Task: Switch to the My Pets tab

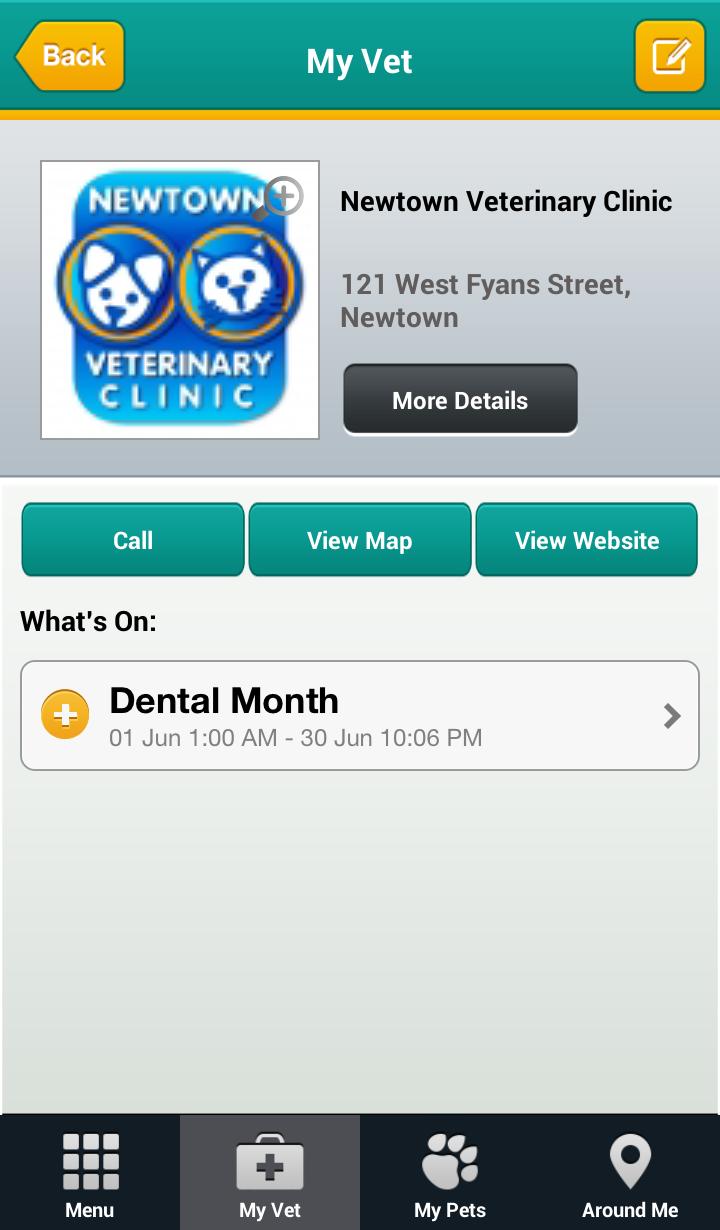Action: point(450,1174)
